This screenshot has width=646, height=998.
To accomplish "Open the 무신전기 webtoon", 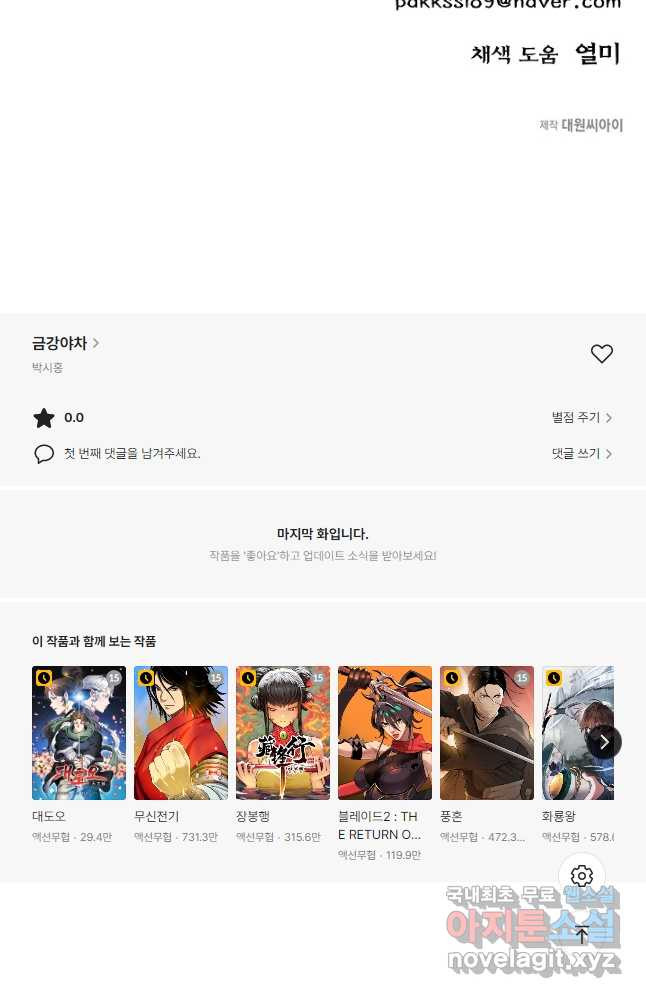I will (181, 733).
